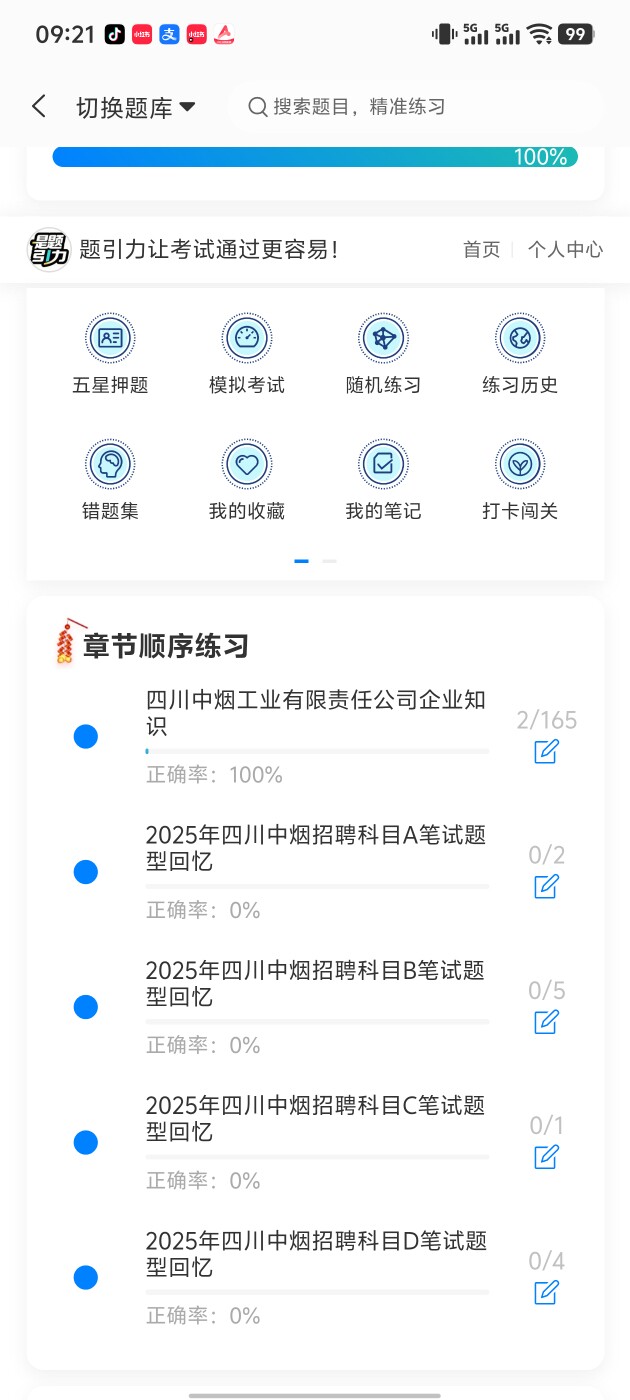This screenshot has height=1400, width=630.
Task: Open 我的笔记
Action: pyautogui.click(x=383, y=478)
